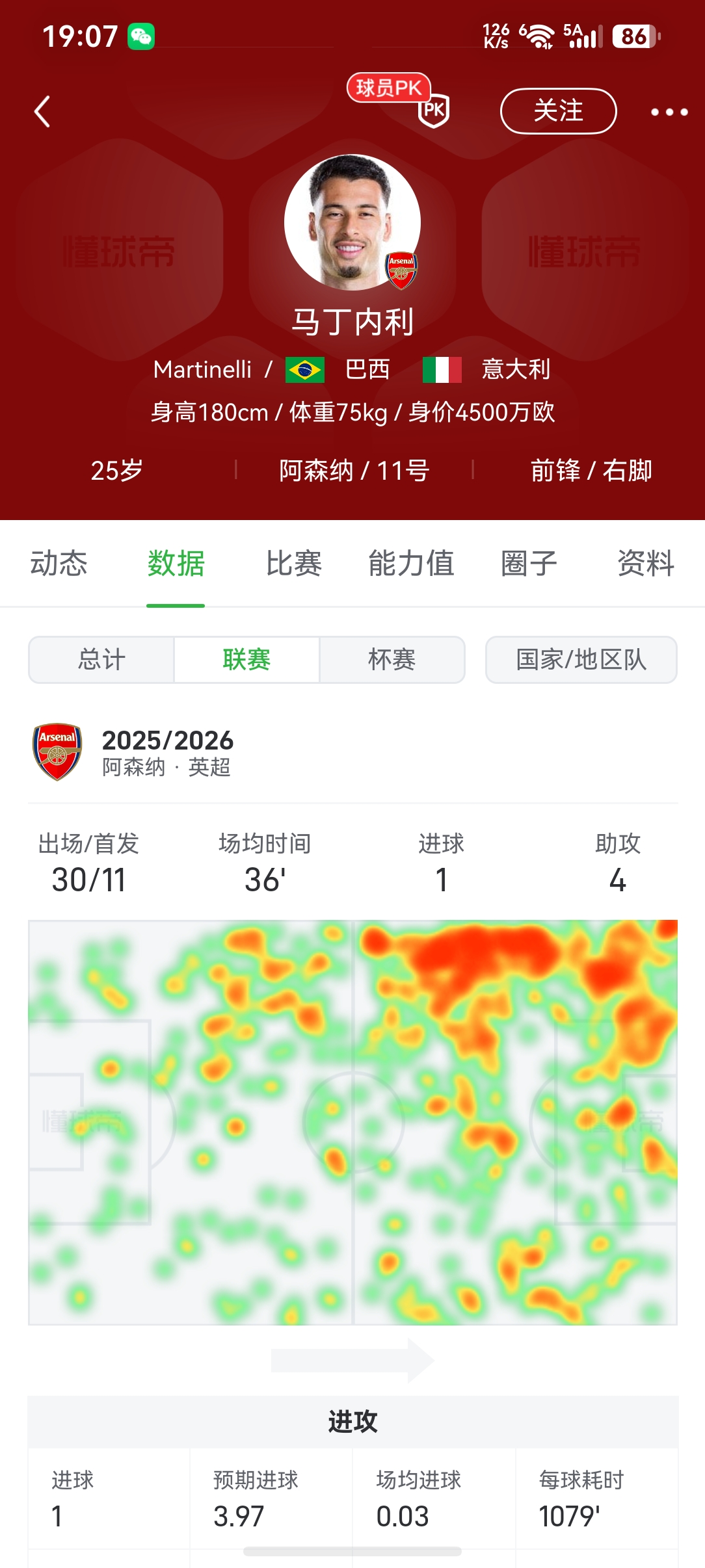Image resolution: width=705 pixels, height=1568 pixels.
Task: Select the 联赛 stats filter
Action: click(x=246, y=660)
